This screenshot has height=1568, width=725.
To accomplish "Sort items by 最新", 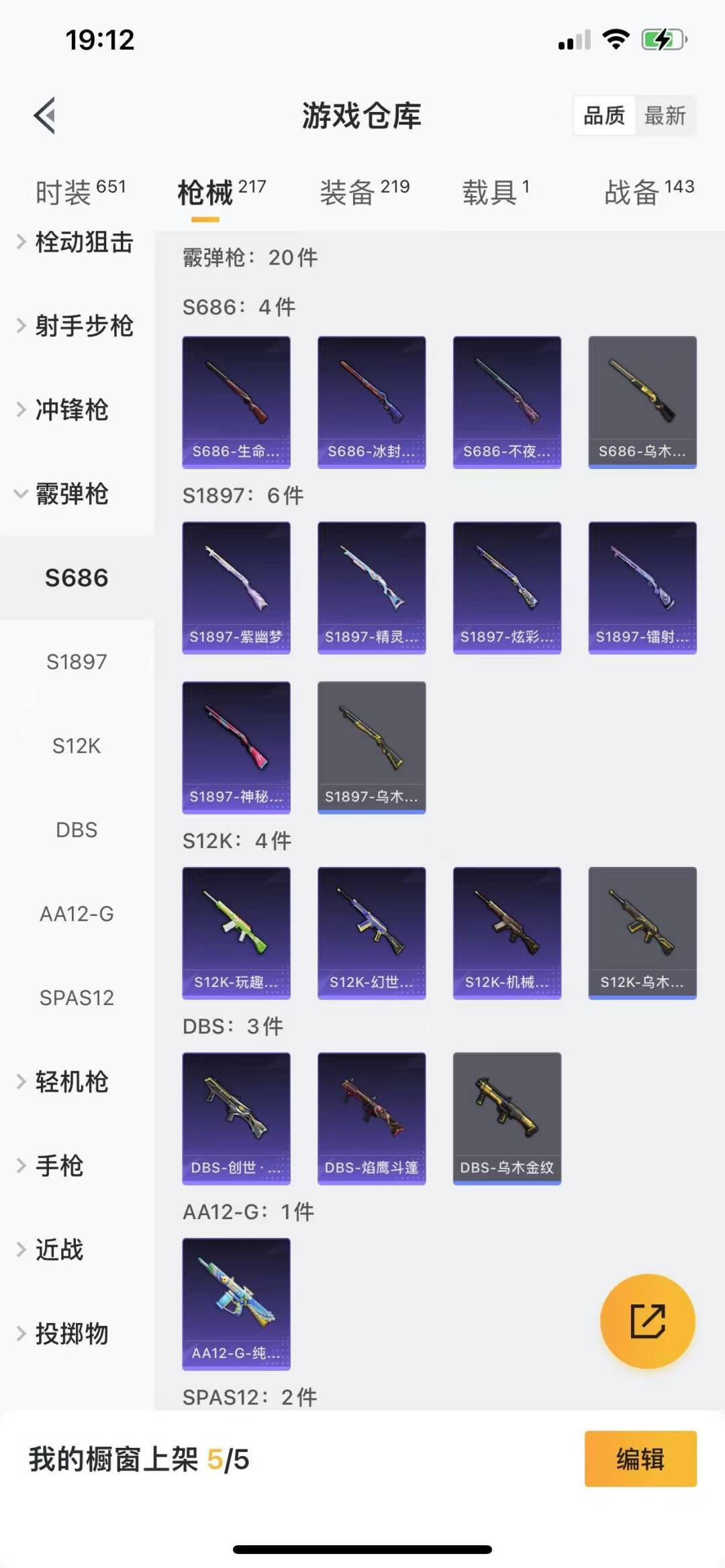I will point(665,115).
